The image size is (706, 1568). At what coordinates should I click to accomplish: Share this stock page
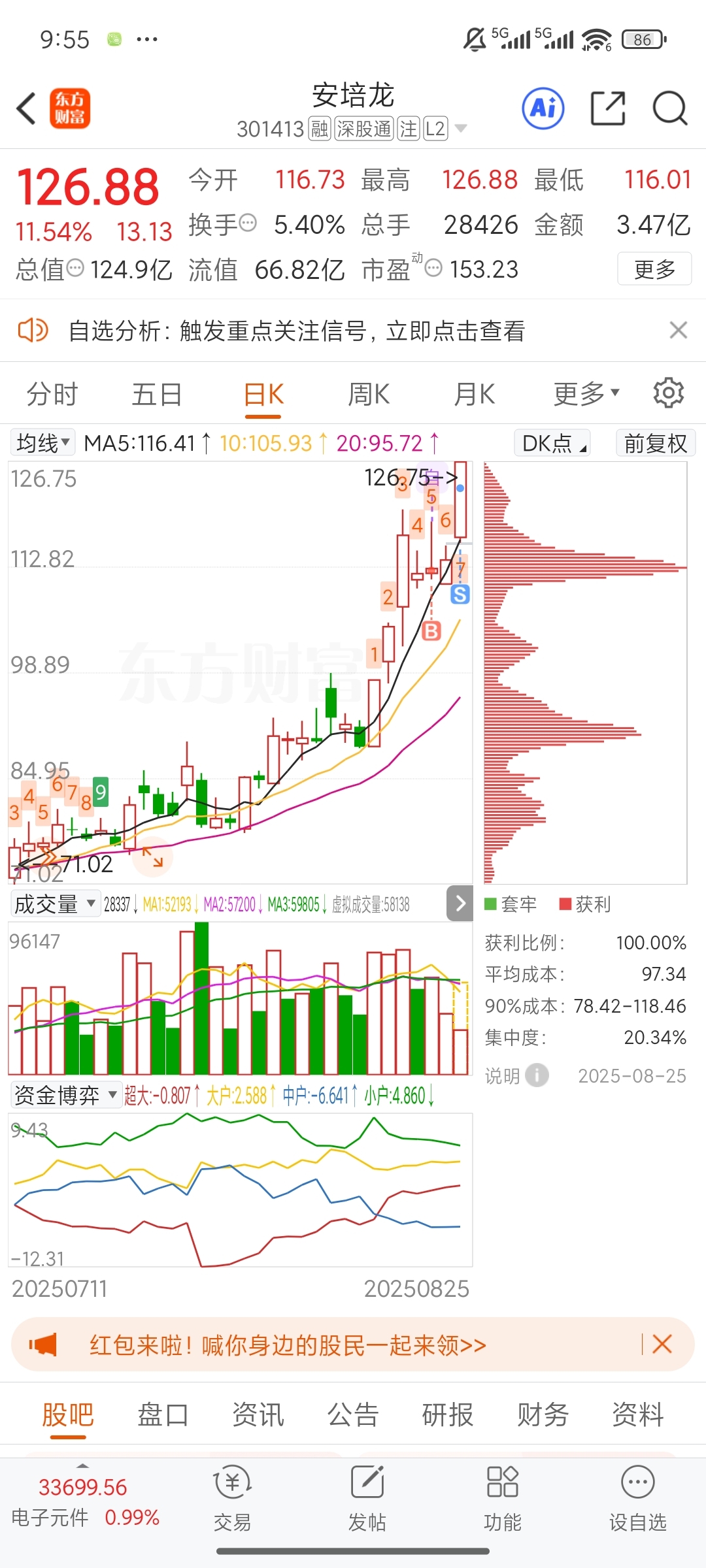tap(608, 108)
